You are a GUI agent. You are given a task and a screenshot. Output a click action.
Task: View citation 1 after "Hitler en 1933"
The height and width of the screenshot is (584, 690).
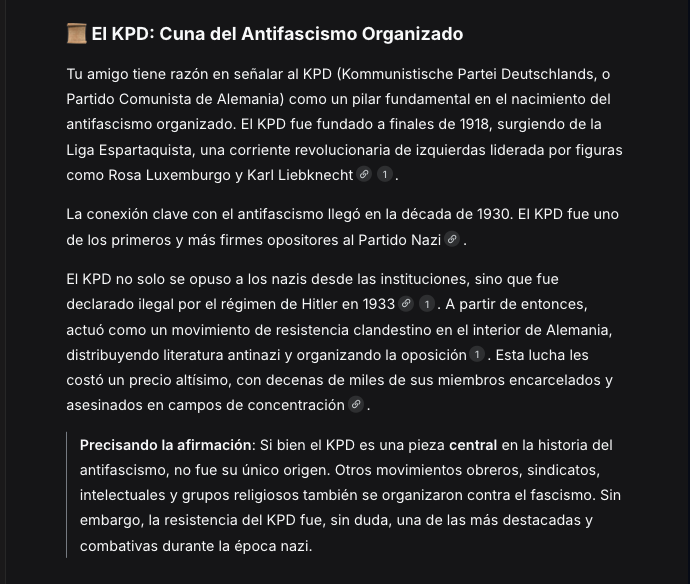(x=427, y=304)
